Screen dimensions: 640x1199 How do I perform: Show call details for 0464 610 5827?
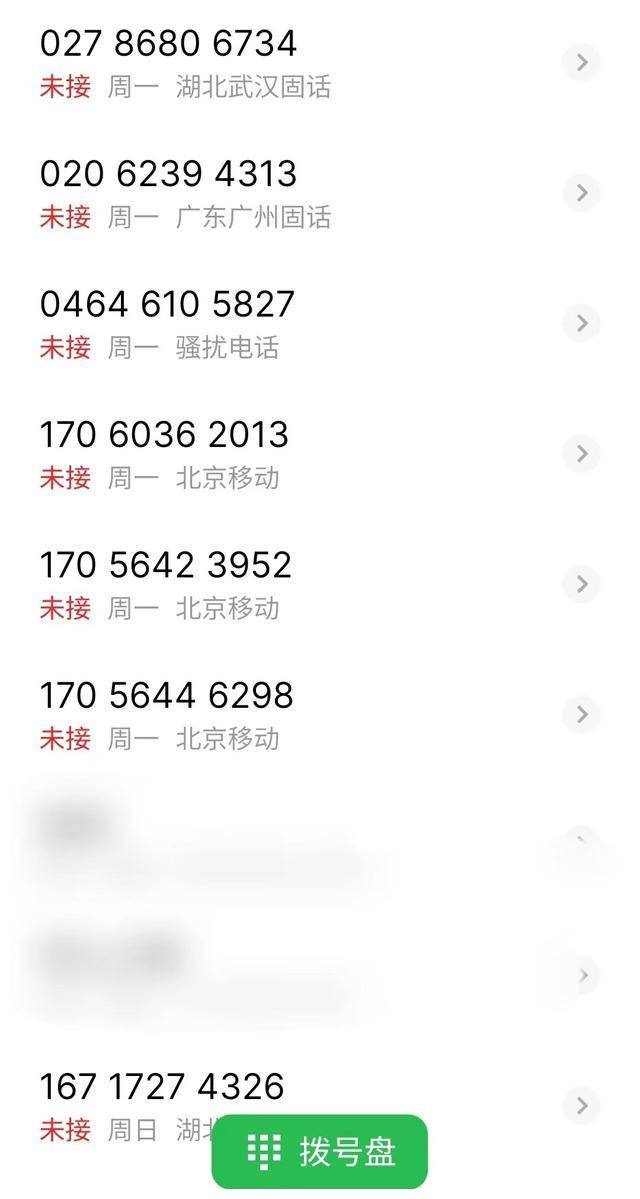point(581,323)
